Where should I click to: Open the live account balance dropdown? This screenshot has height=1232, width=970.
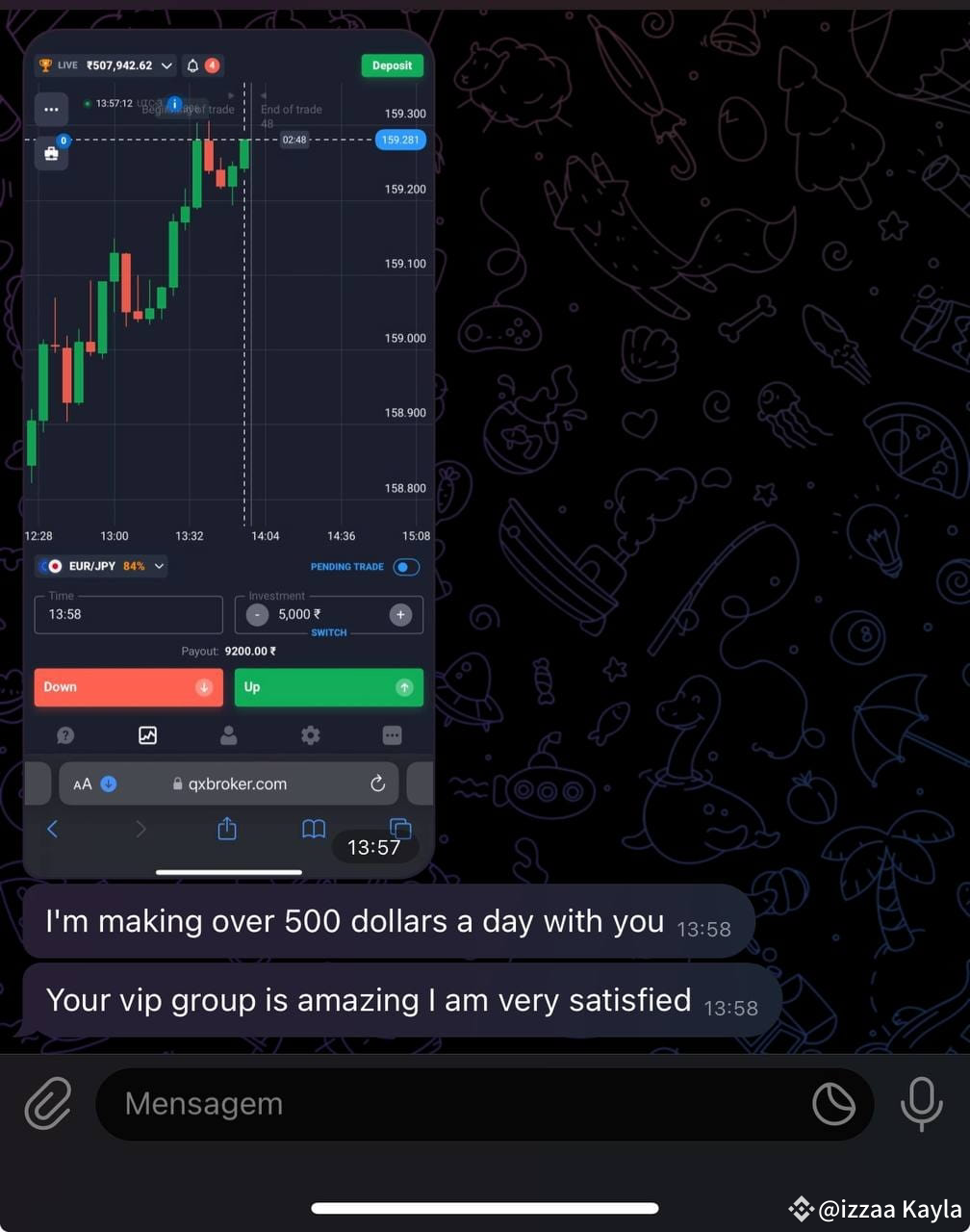click(166, 64)
